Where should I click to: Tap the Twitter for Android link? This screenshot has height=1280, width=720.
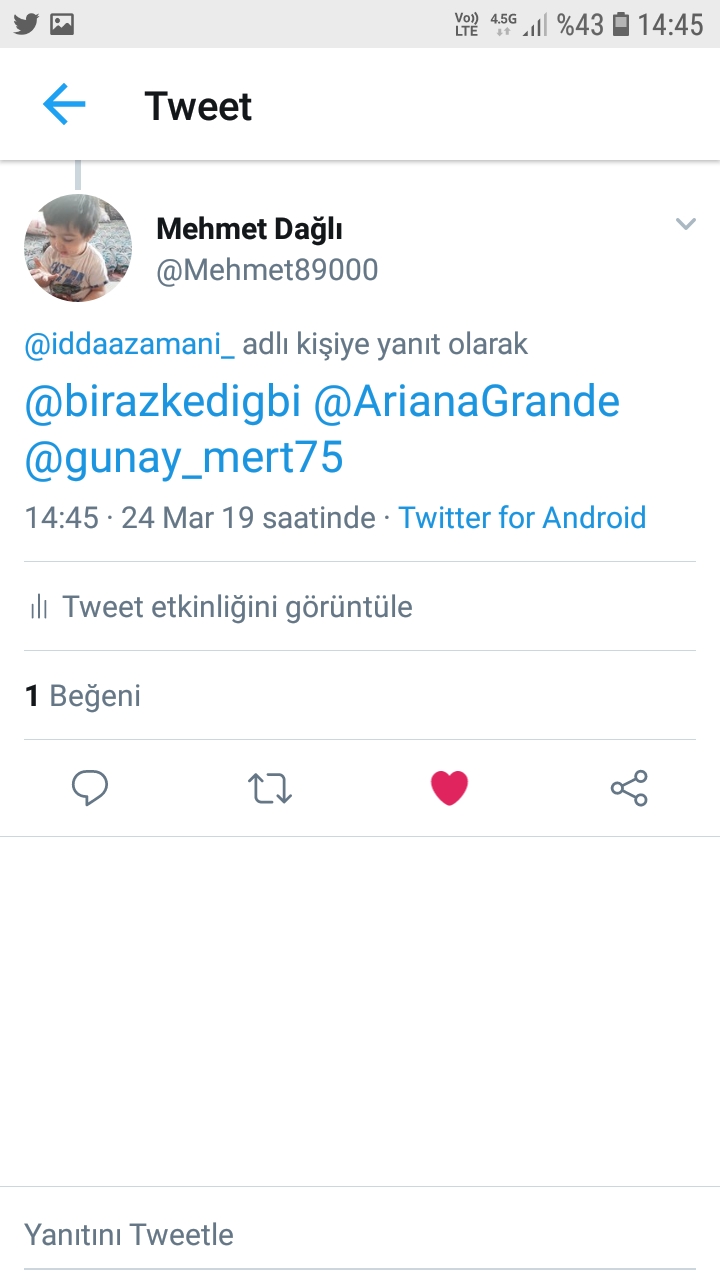click(x=522, y=517)
